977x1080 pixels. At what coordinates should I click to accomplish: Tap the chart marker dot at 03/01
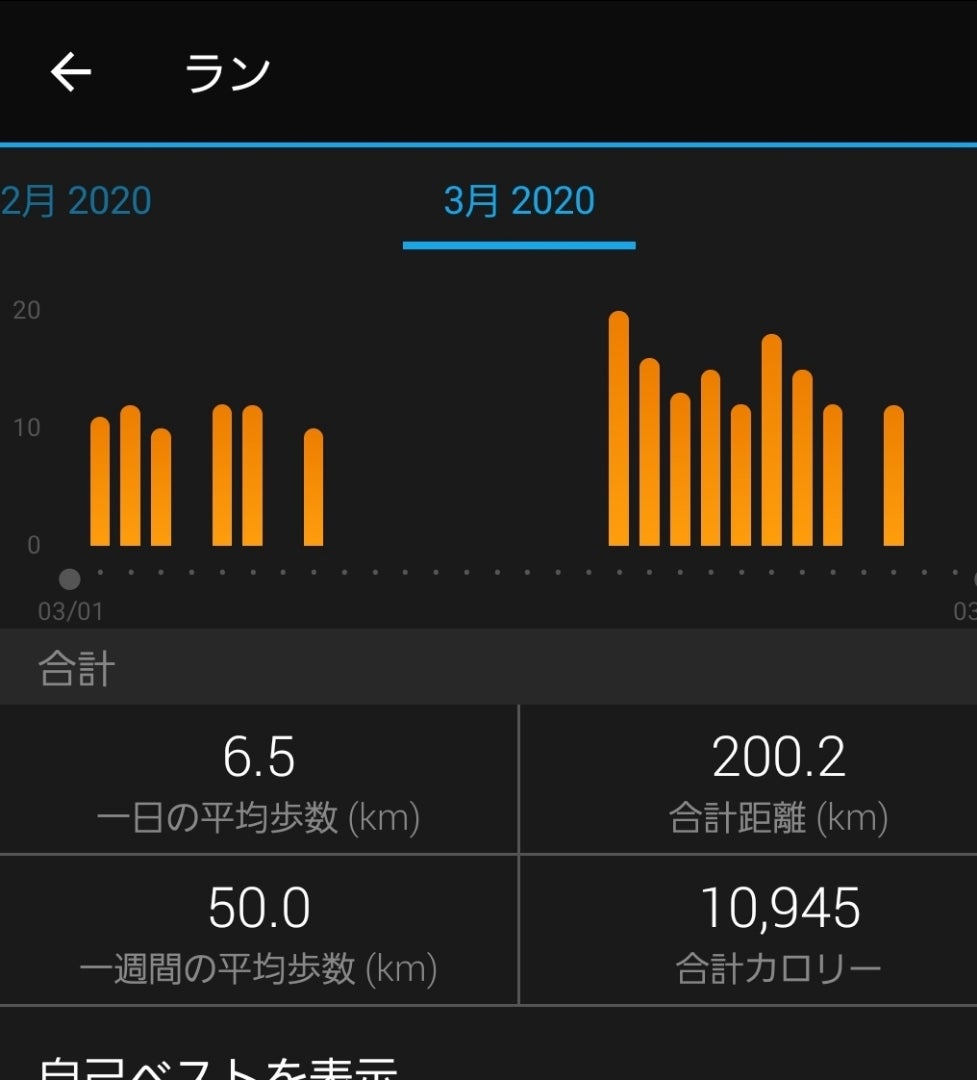(69, 579)
